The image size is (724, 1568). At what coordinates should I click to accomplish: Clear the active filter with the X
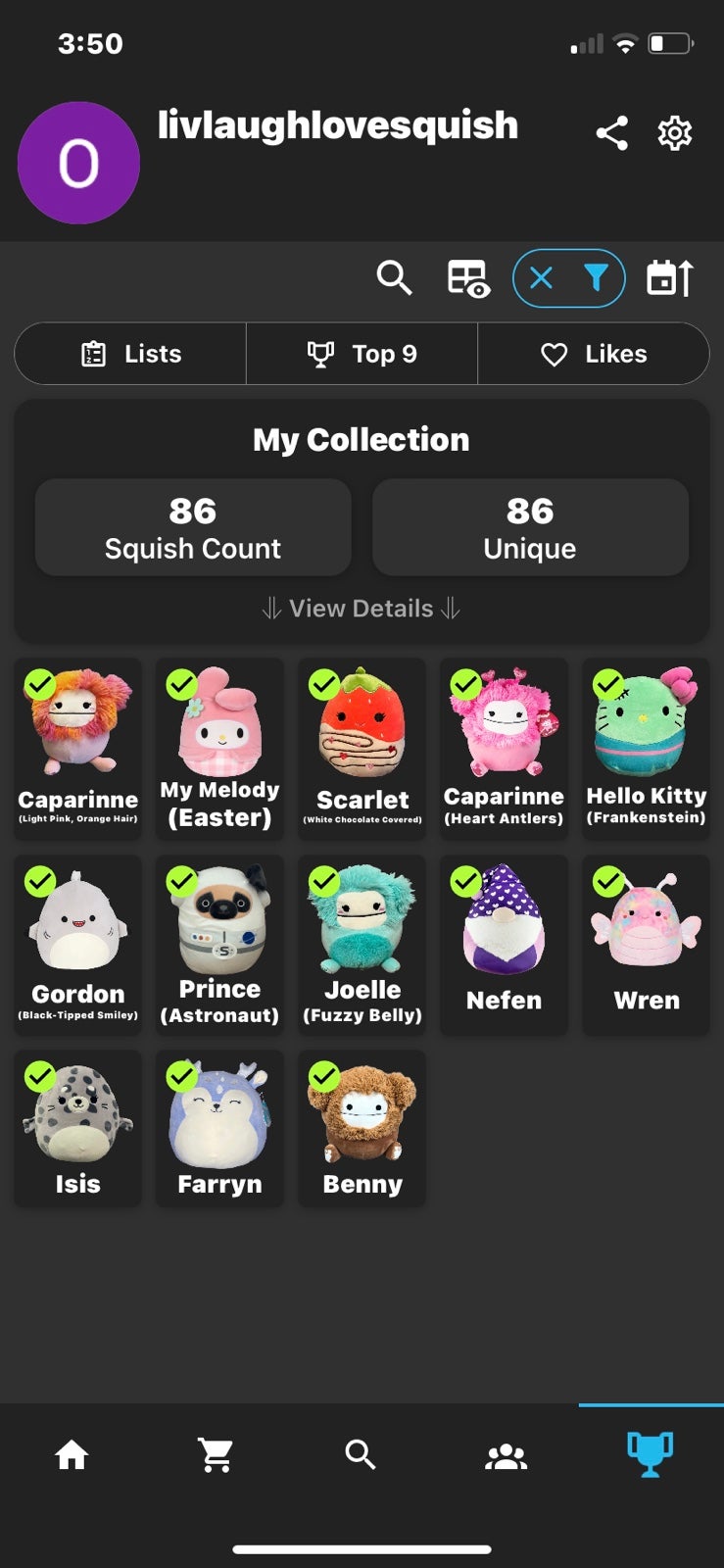click(x=541, y=278)
